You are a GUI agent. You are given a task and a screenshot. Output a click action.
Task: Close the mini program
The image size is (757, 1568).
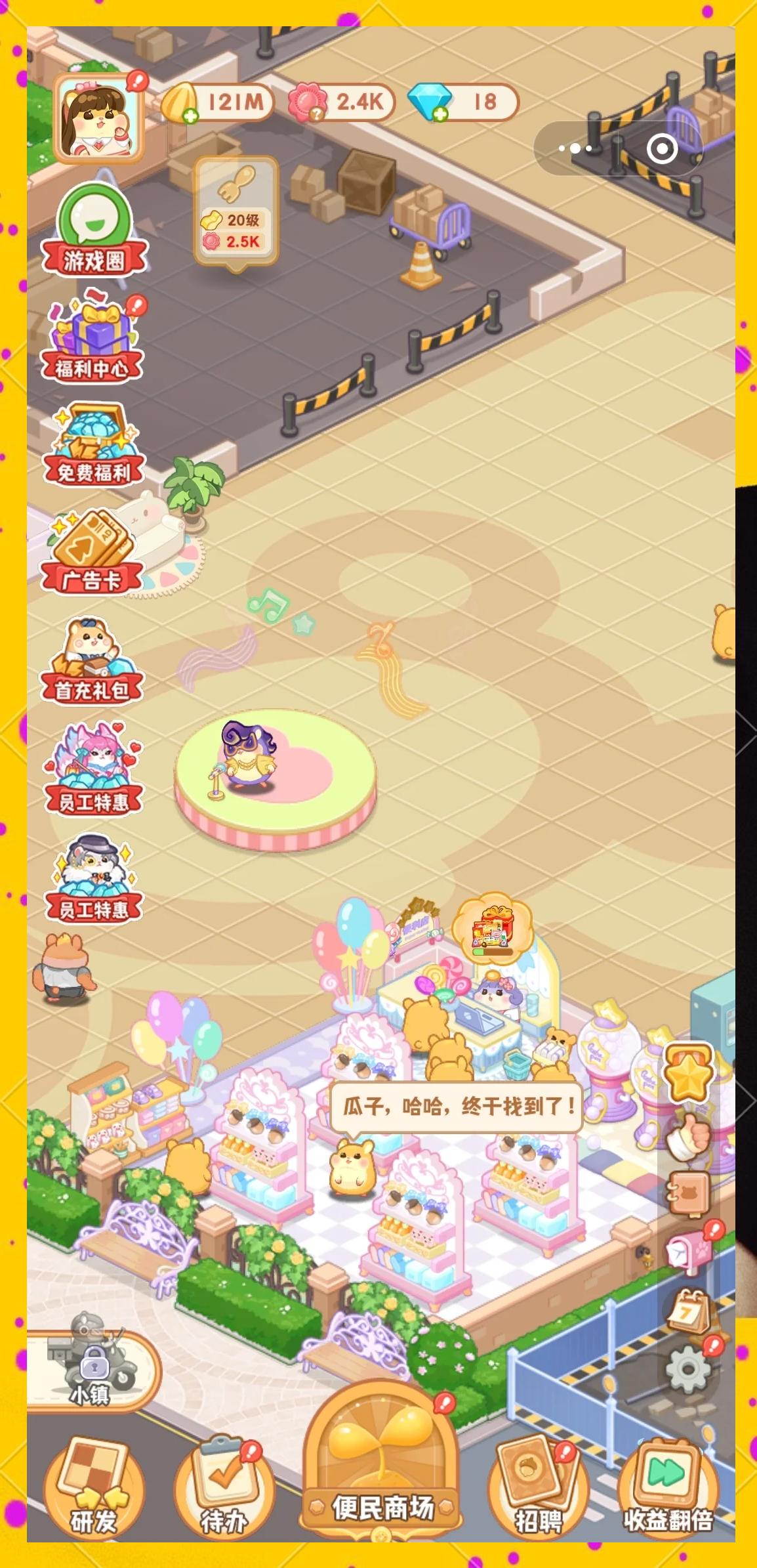coord(662,149)
